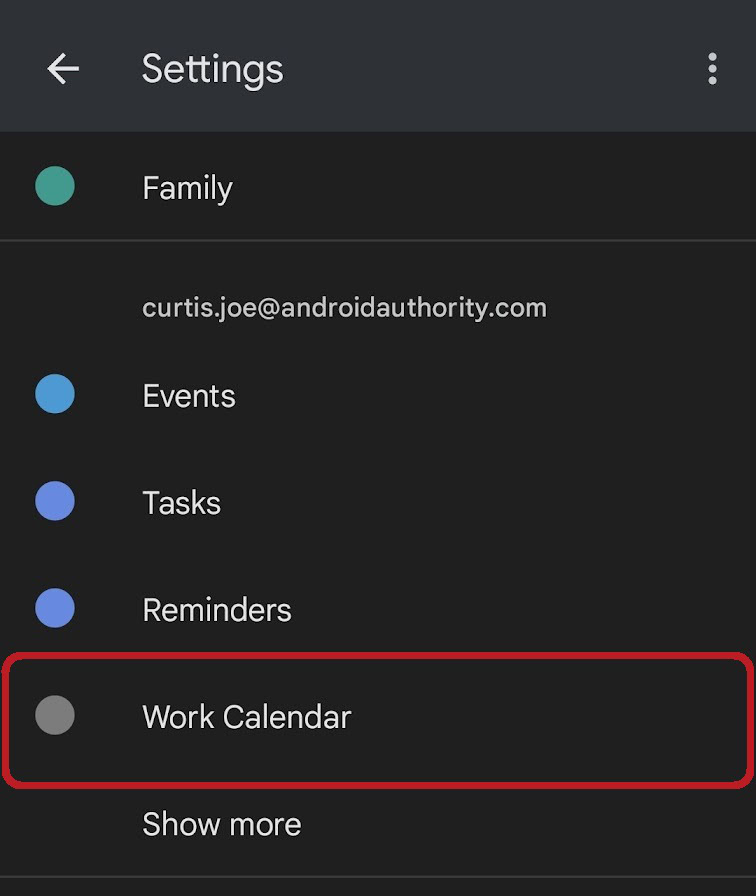Open Tasks settings
This screenshot has width=756, height=896.
(x=378, y=502)
